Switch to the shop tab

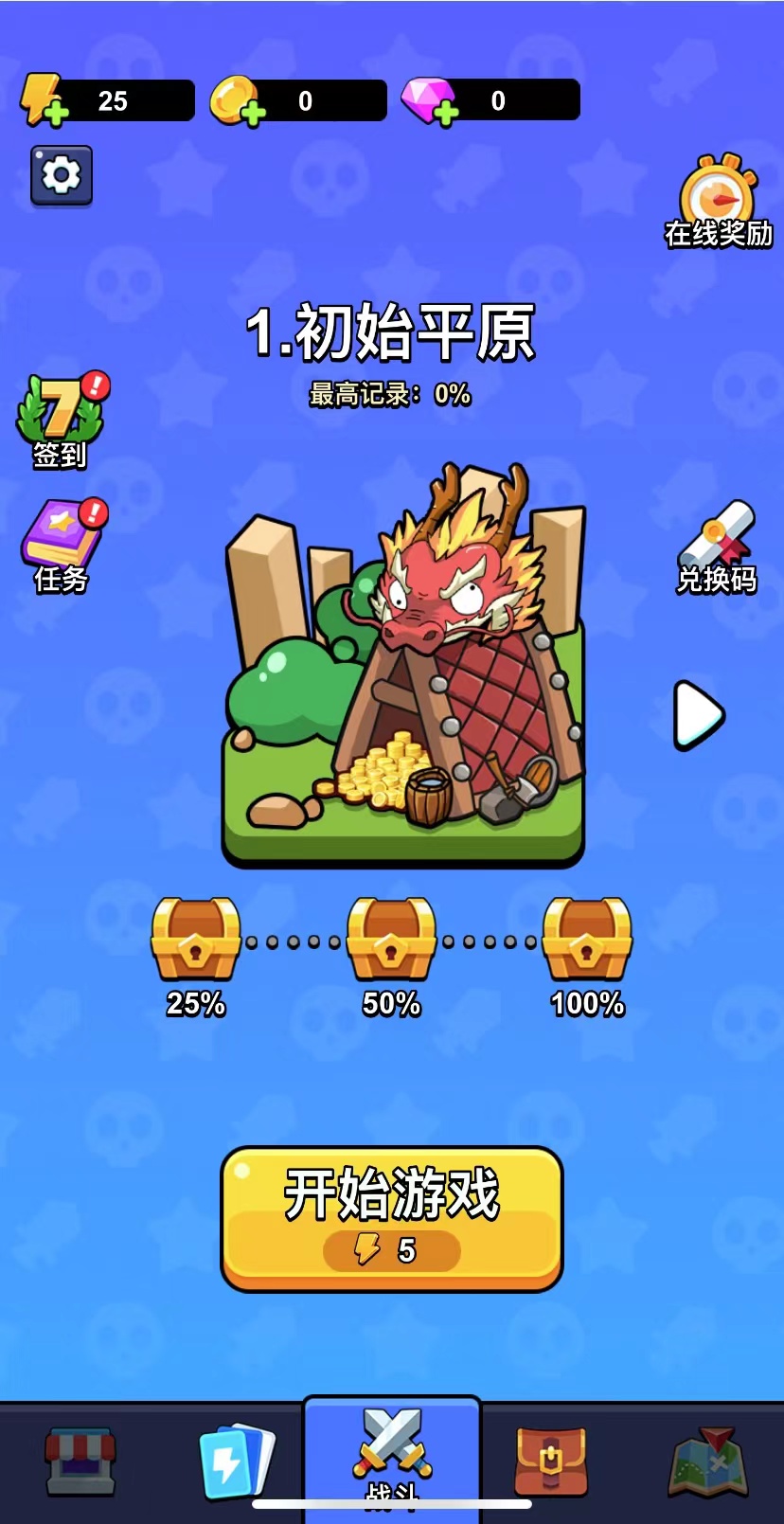point(81,1461)
